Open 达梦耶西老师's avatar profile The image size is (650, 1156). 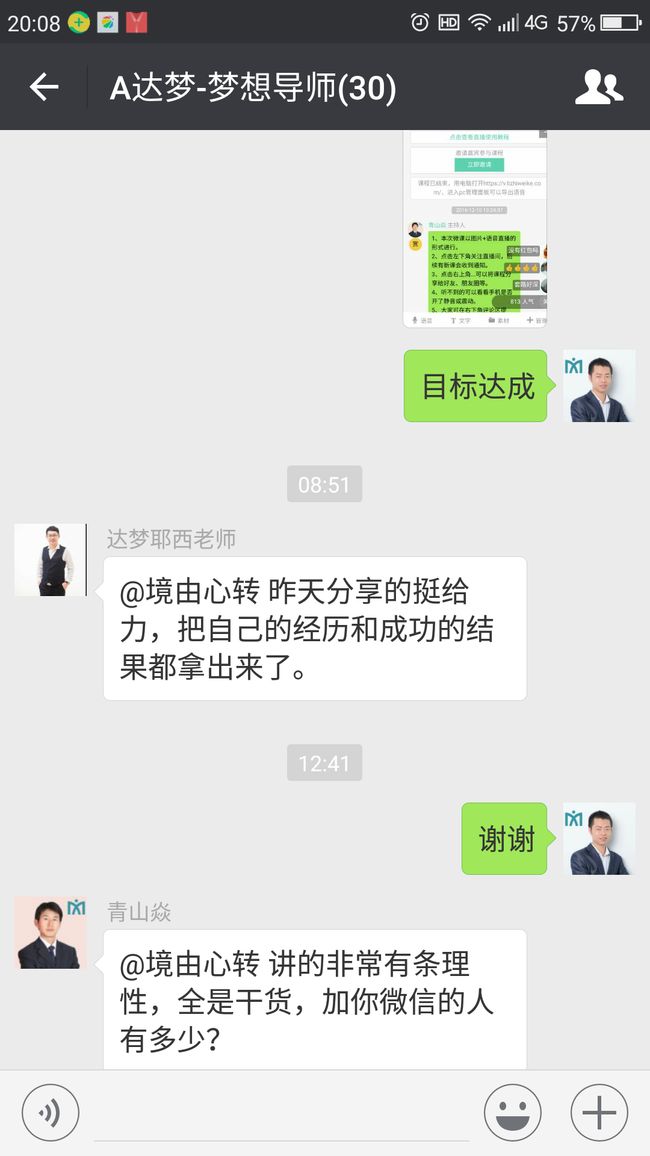pyautogui.click(x=50, y=560)
